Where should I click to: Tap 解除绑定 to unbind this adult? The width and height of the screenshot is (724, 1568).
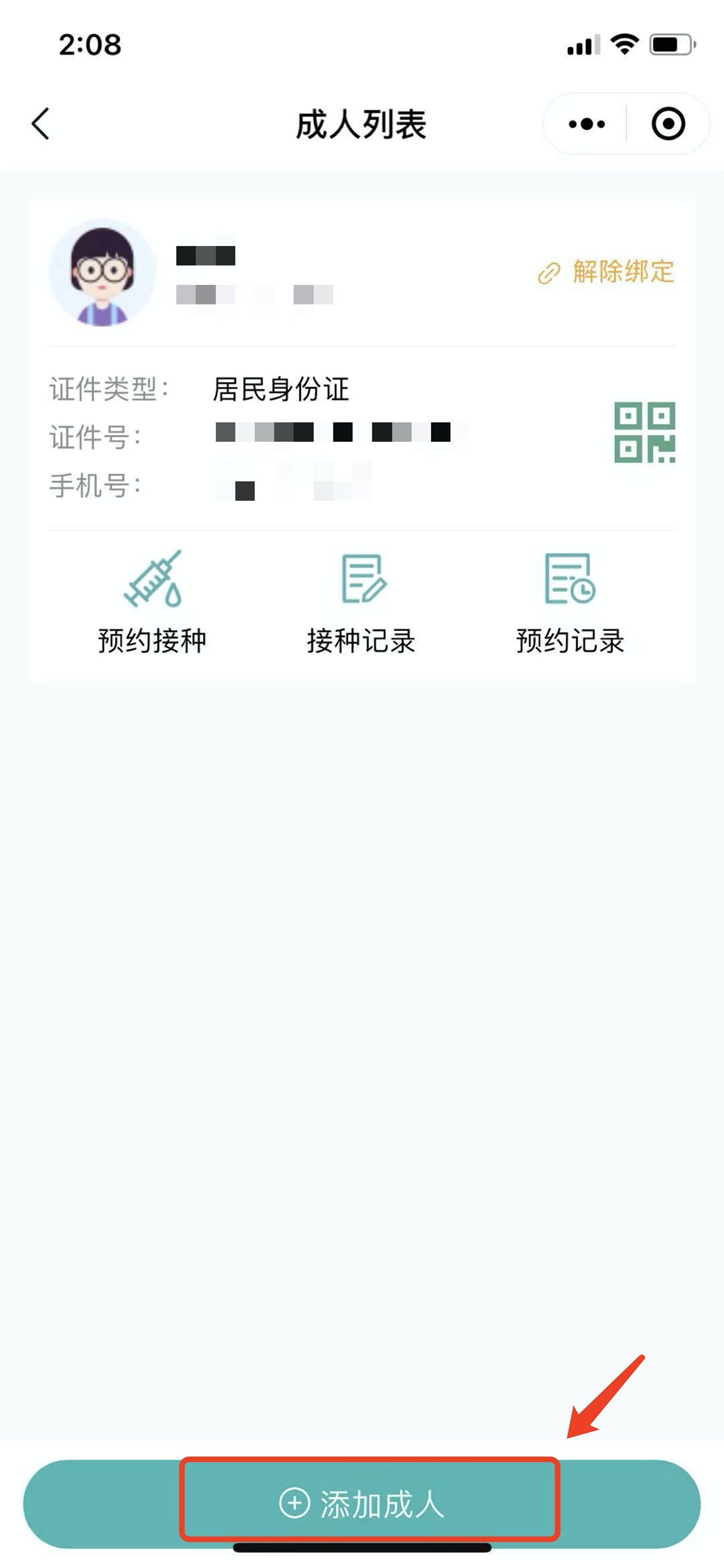(607, 272)
